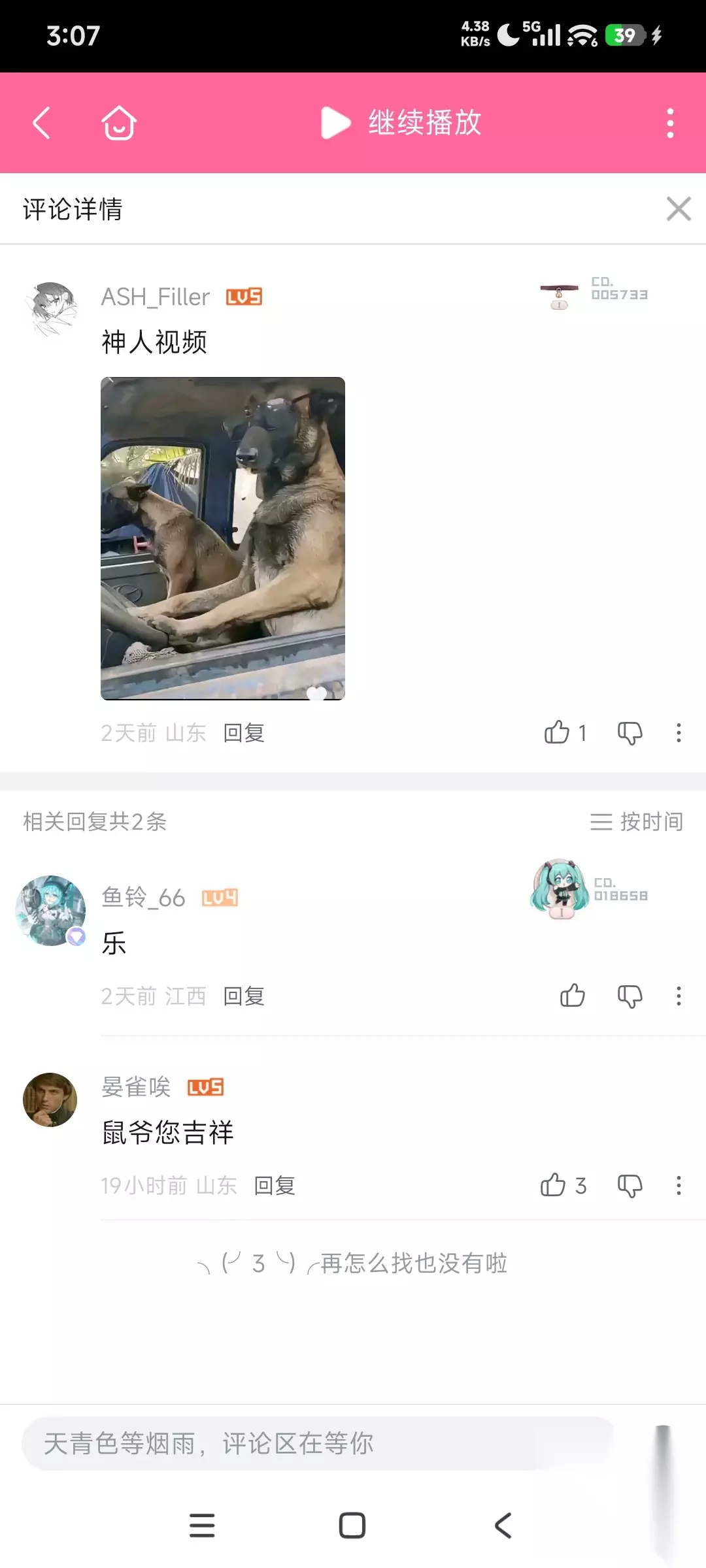Image resolution: width=706 pixels, height=1568 pixels.
Task: Reply to 晏雀唉's comment
Action: [x=275, y=1186]
